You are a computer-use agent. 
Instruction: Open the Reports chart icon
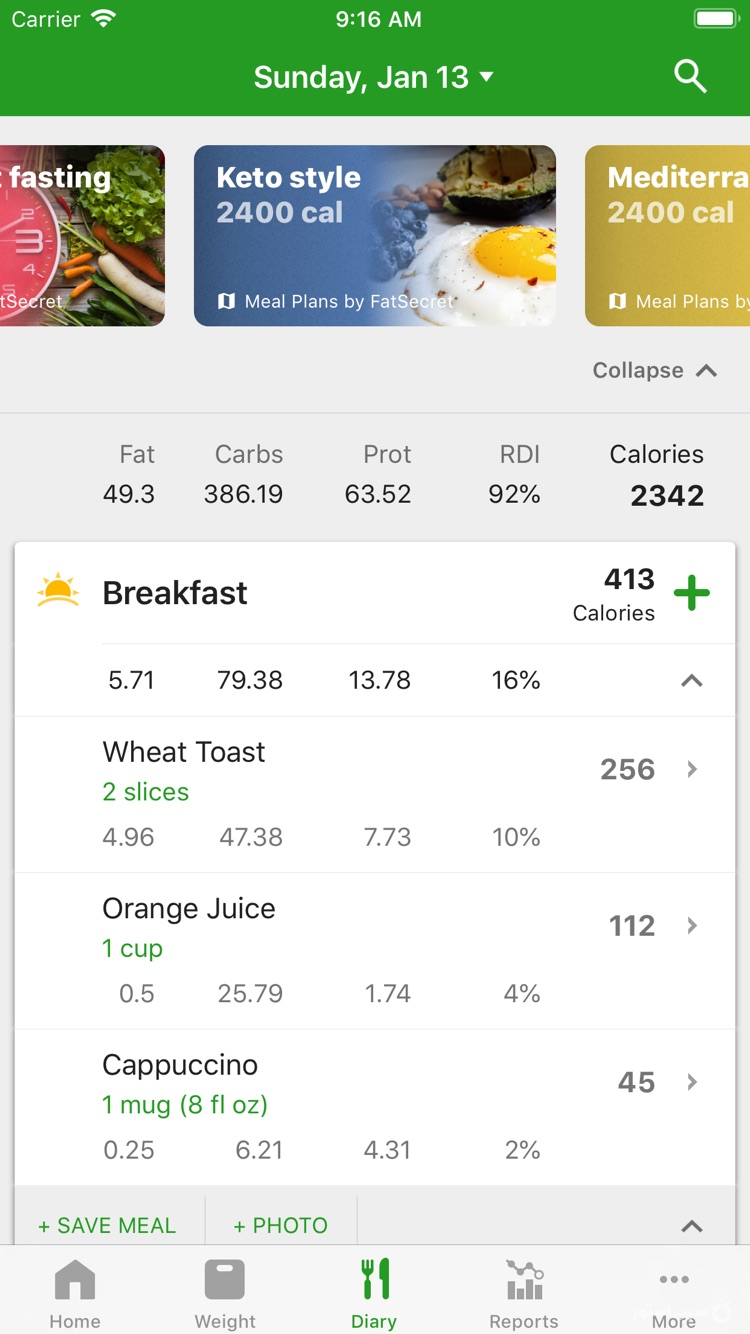point(523,1279)
